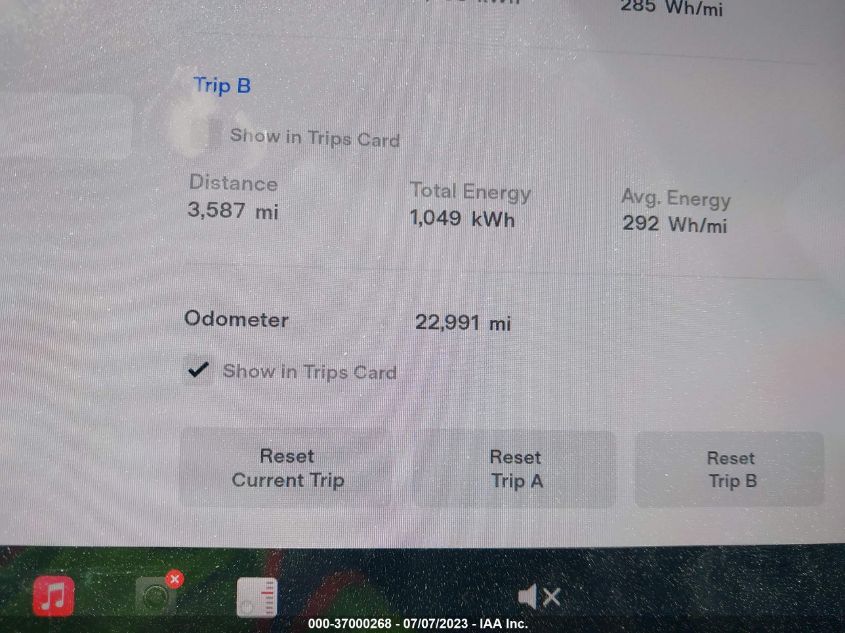Uncheck Show in Trips Card for Odometer
This screenshot has width=845, height=633.
199,371
